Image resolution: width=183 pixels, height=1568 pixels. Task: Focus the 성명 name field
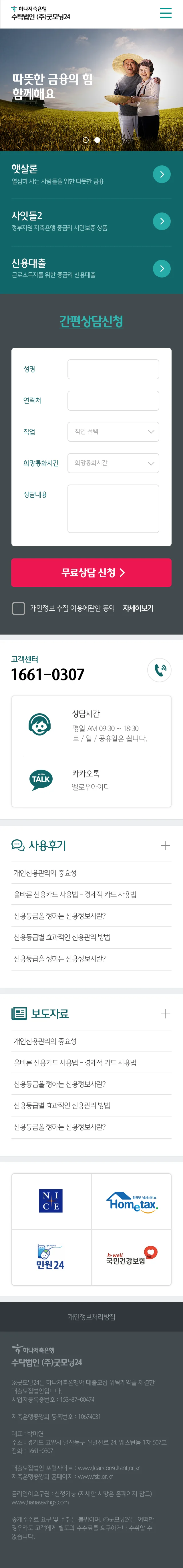point(113,369)
